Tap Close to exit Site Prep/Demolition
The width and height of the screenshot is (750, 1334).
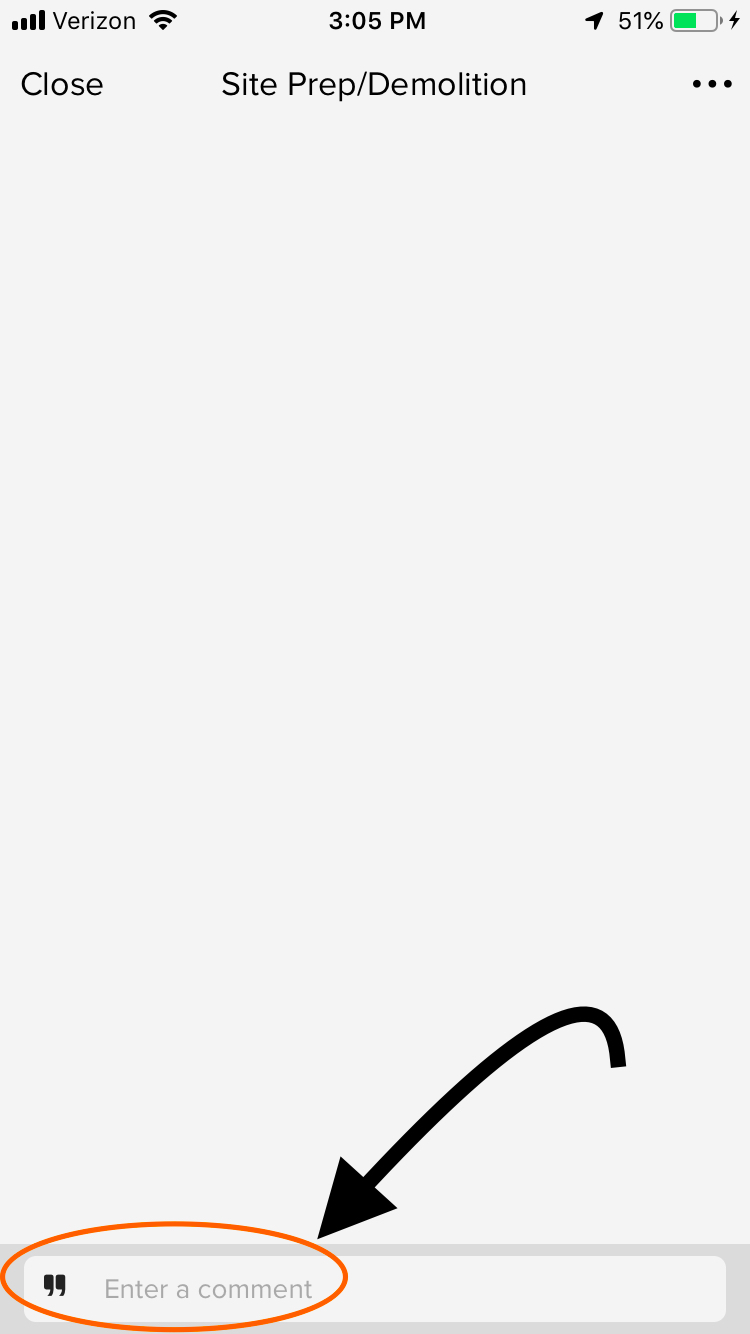tap(62, 85)
